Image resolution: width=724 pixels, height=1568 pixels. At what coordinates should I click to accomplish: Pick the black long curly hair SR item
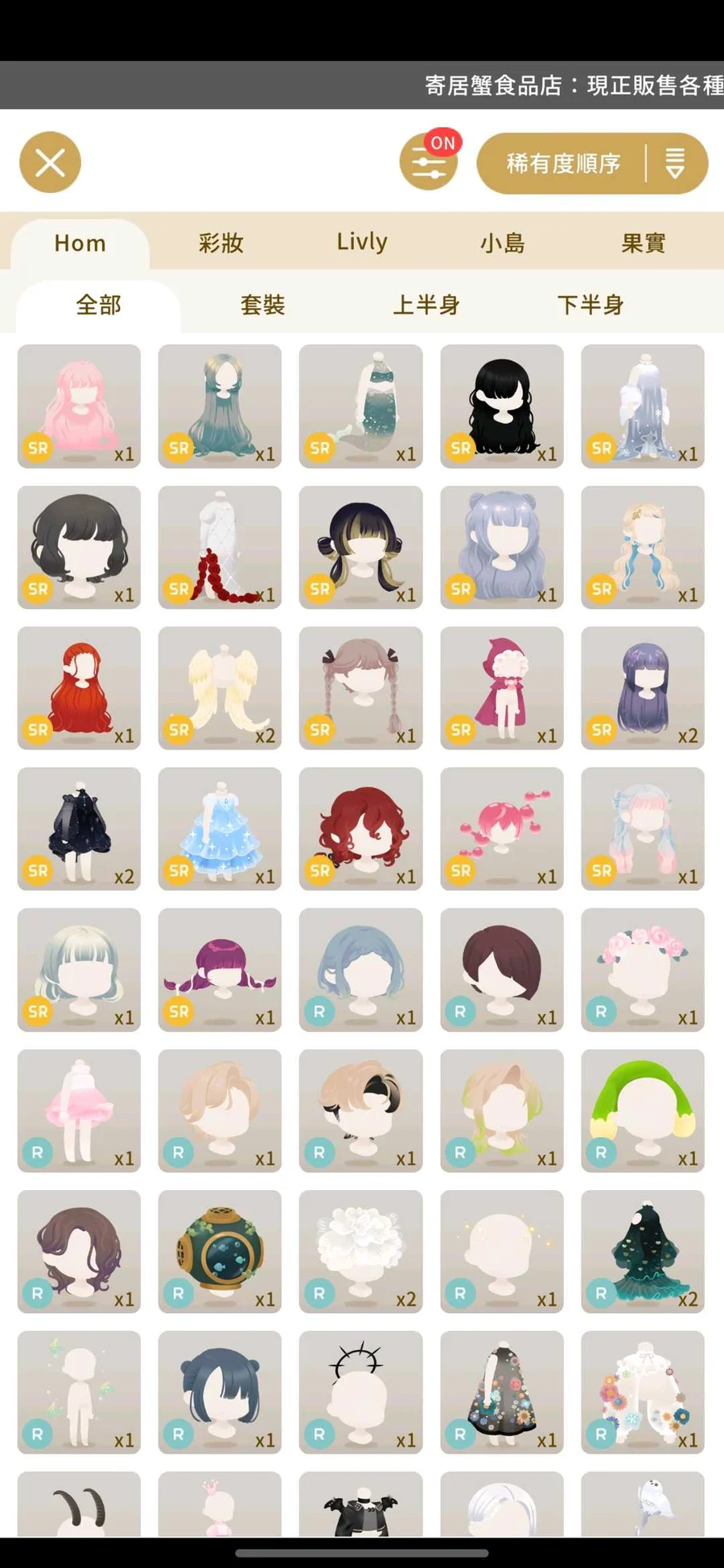(502, 406)
